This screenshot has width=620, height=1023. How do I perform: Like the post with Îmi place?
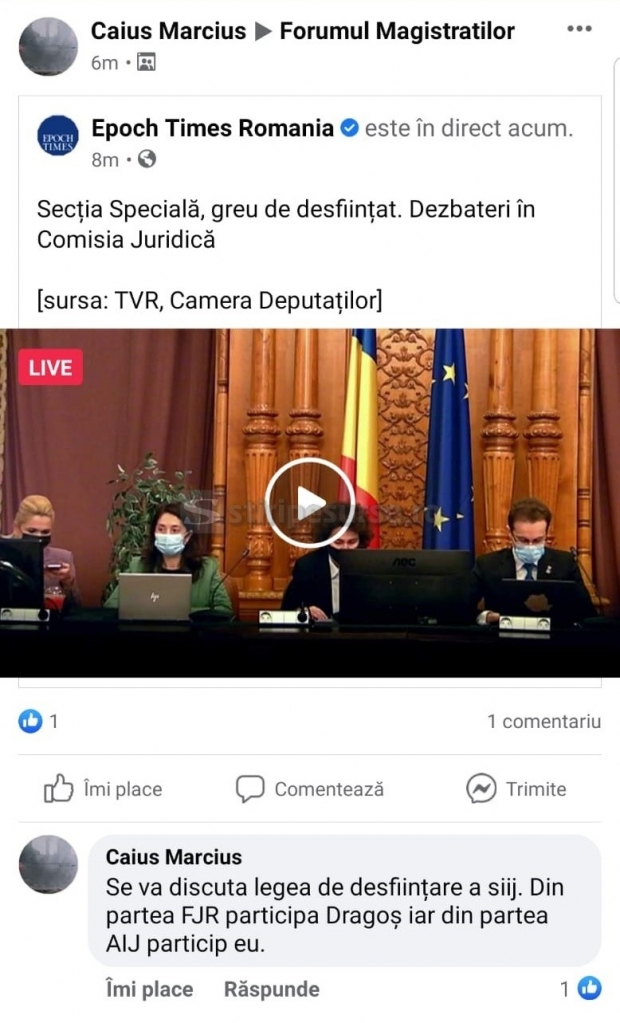click(103, 789)
